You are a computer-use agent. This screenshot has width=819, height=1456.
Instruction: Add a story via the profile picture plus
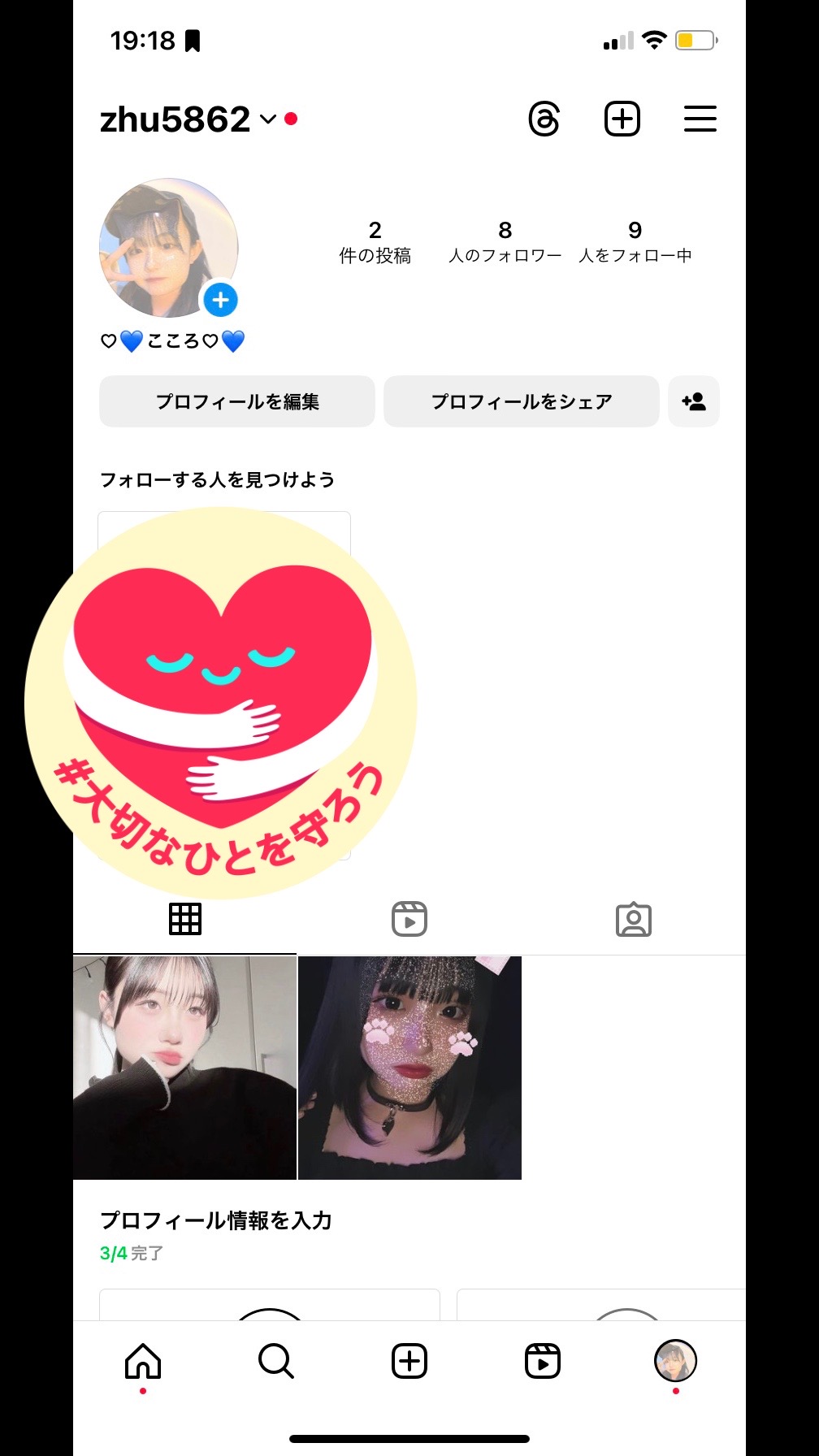click(x=220, y=301)
